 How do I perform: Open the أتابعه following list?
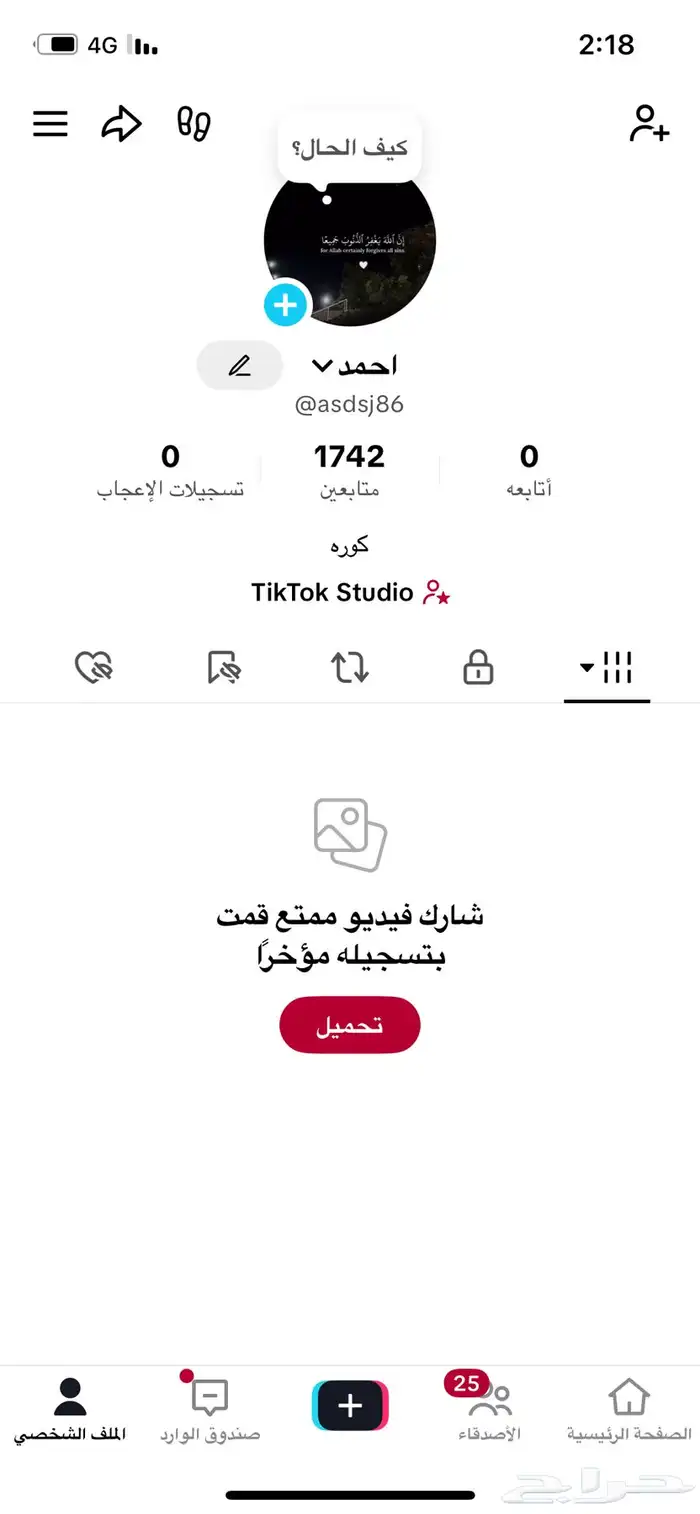point(529,470)
